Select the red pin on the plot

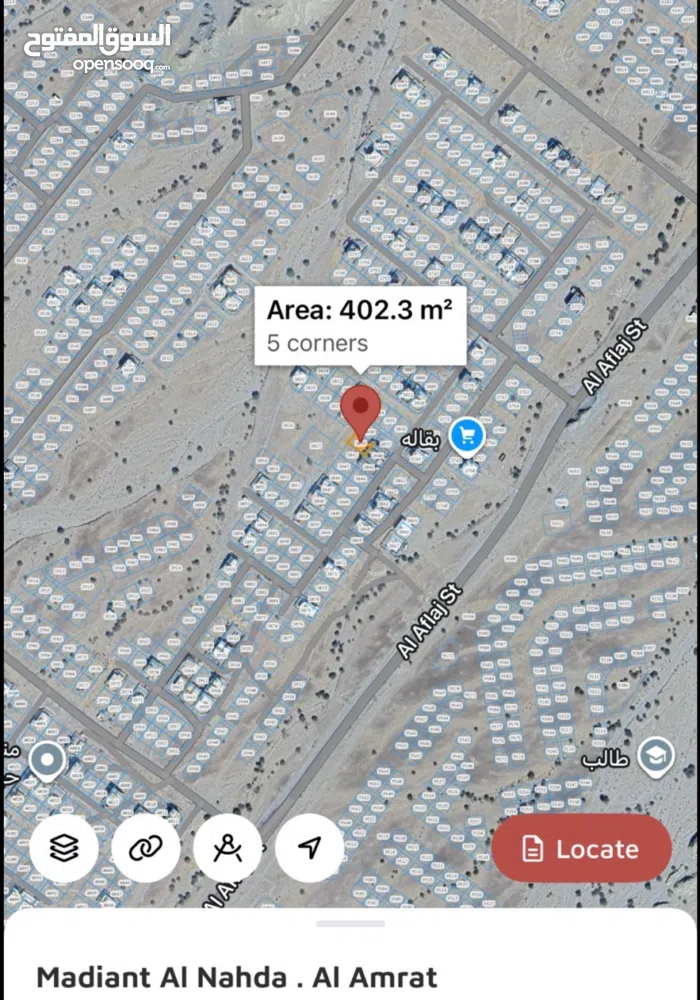[x=360, y=412]
